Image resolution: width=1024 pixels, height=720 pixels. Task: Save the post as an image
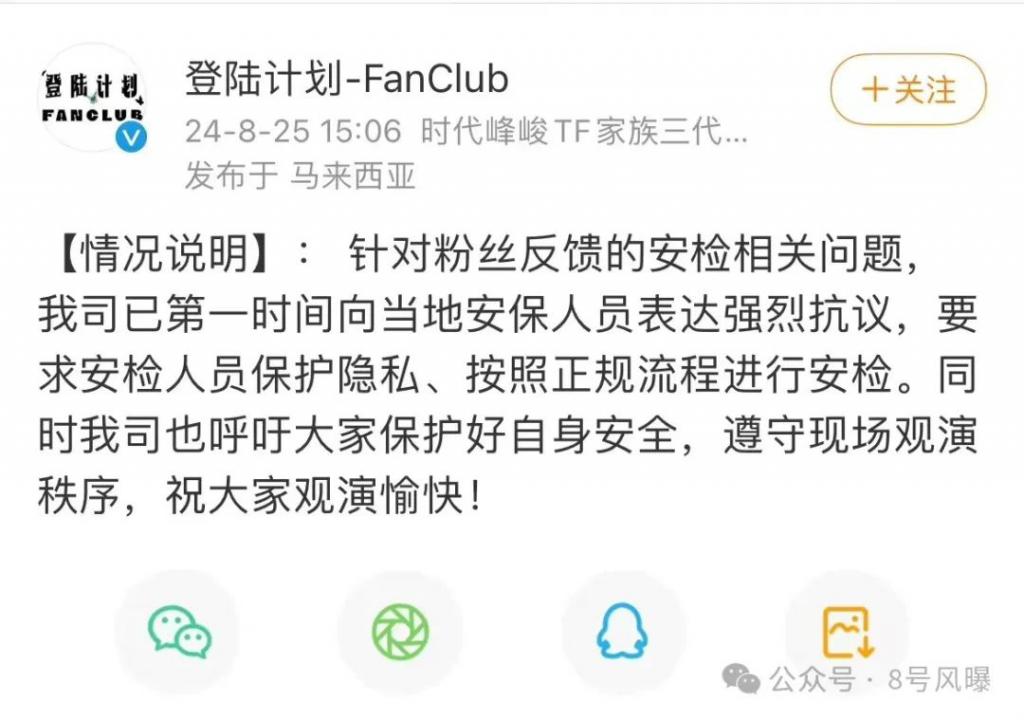click(x=846, y=633)
